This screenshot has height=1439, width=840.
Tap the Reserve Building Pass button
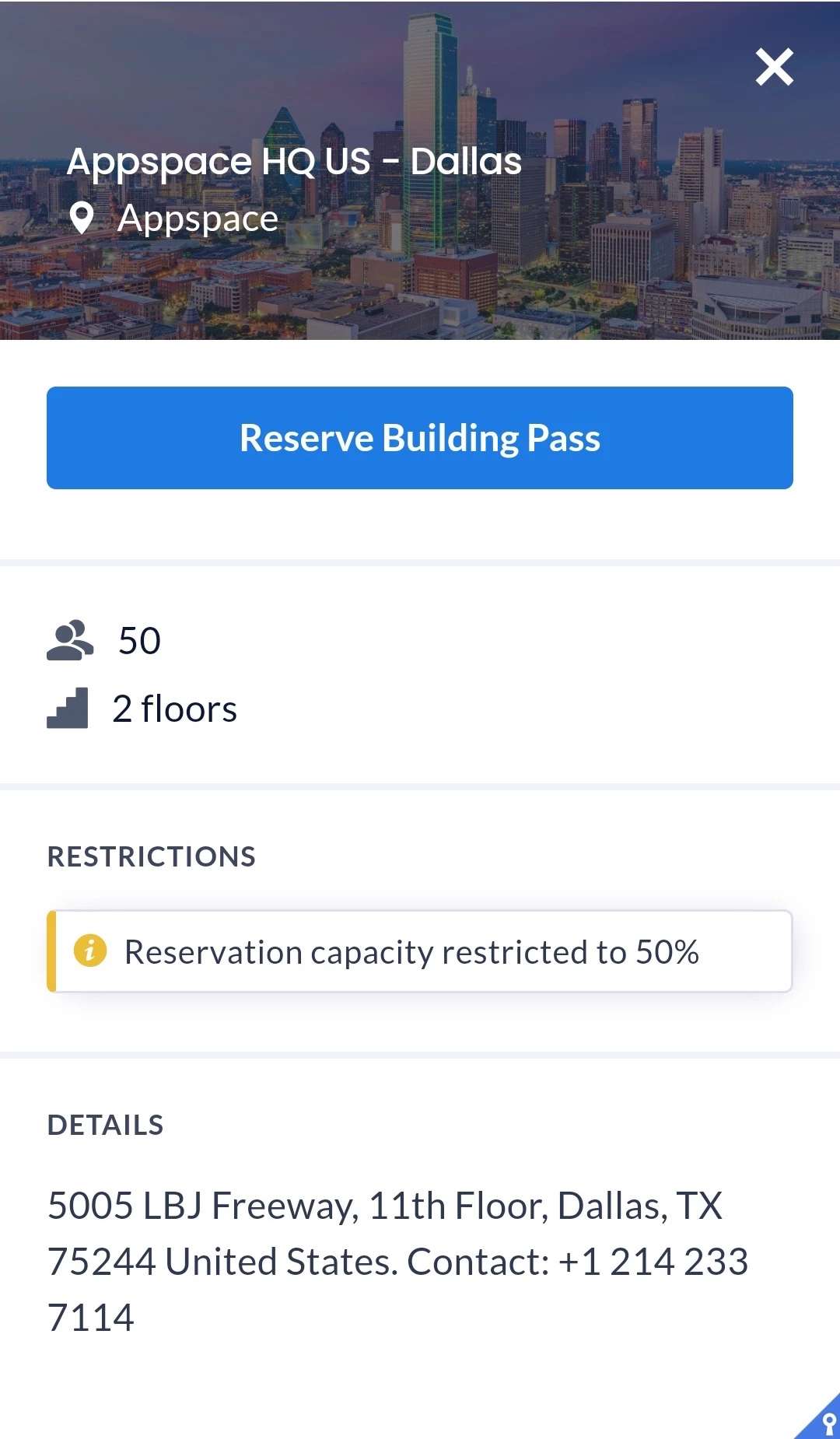[420, 438]
